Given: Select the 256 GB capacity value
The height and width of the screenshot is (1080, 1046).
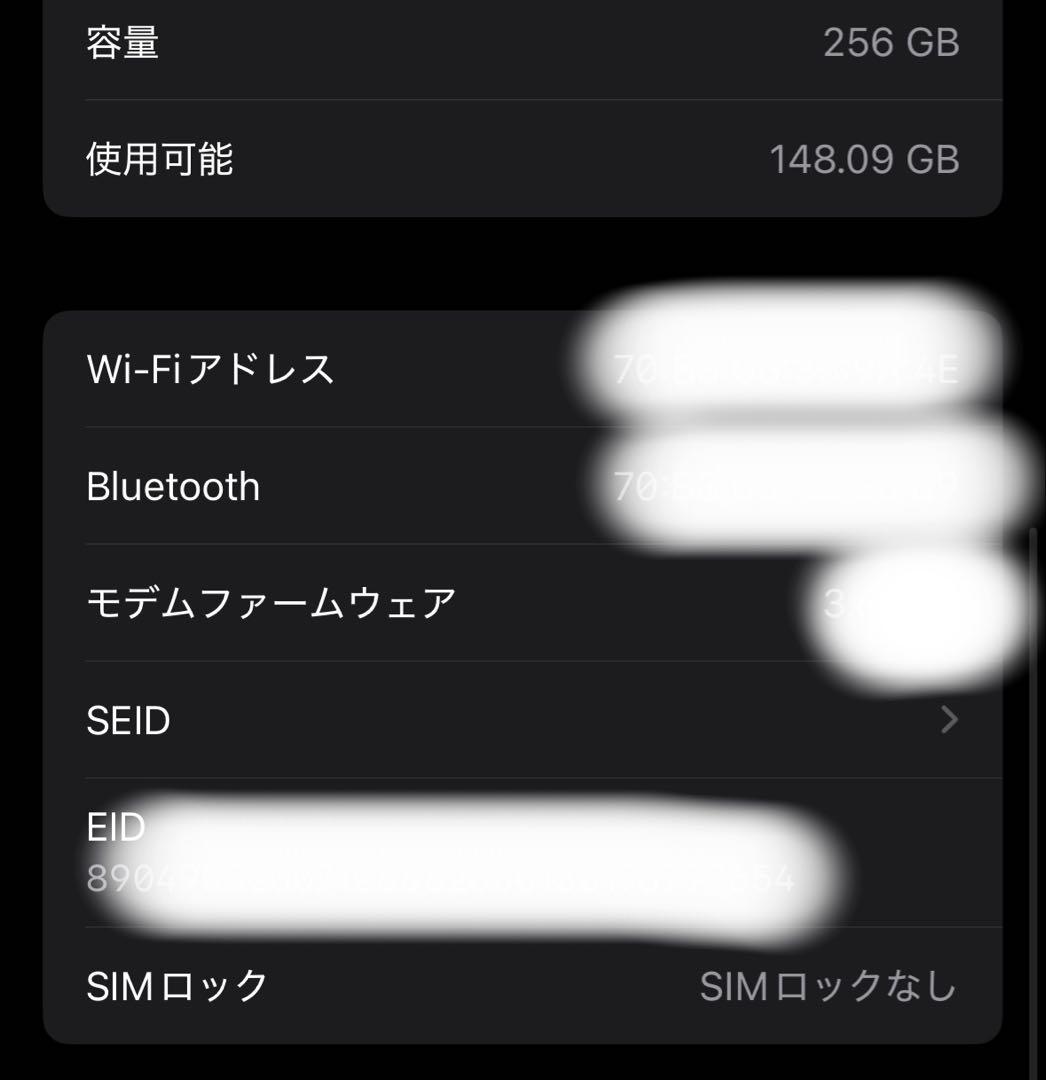Looking at the screenshot, I should coord(893,42).
